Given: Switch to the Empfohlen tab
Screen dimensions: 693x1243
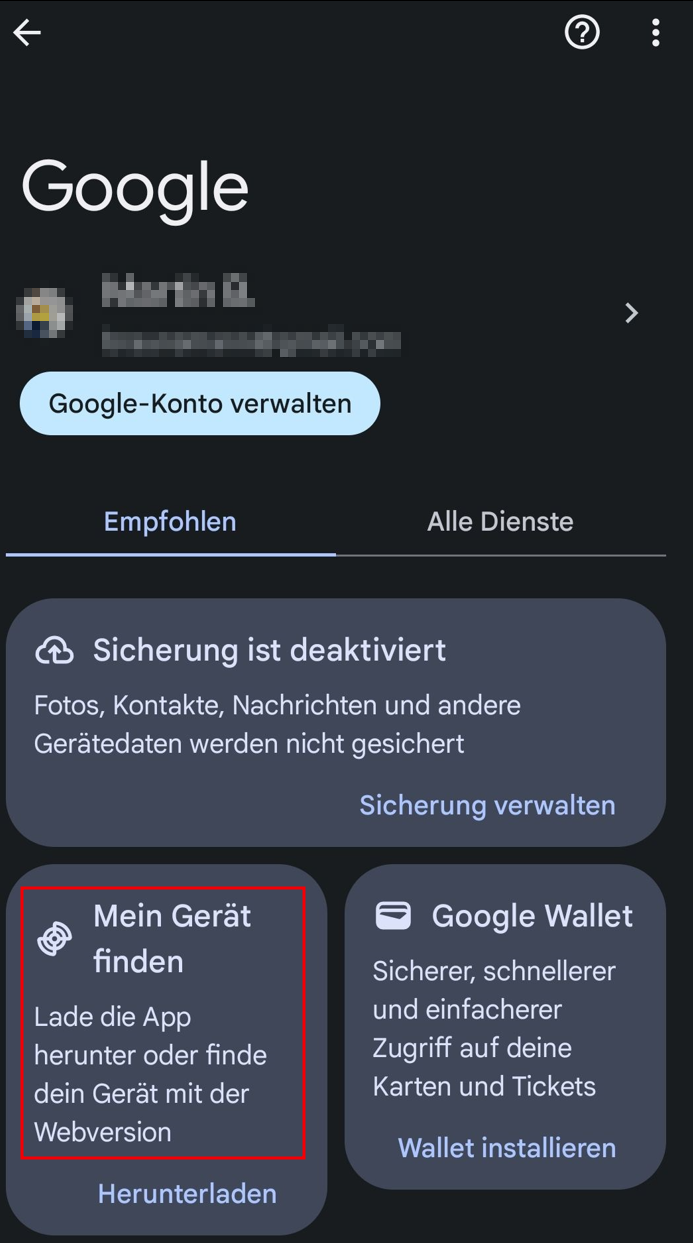Looking at the screenshot, I should (170, 522).
